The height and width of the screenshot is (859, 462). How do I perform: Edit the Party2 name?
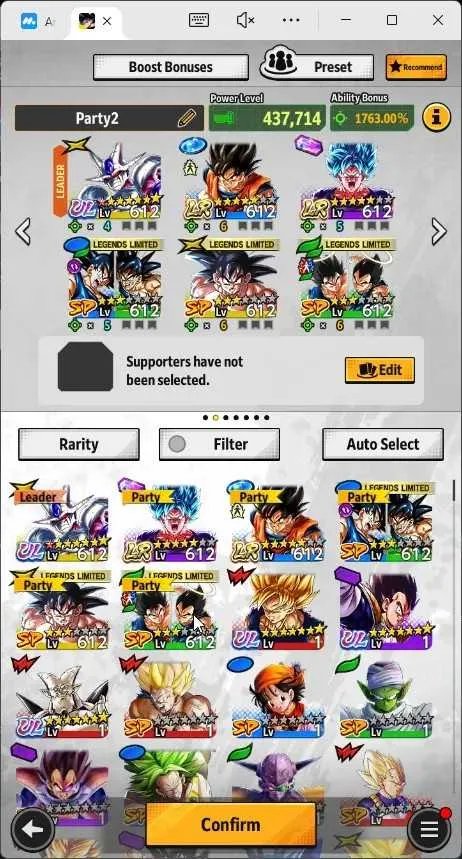(186, 118)
